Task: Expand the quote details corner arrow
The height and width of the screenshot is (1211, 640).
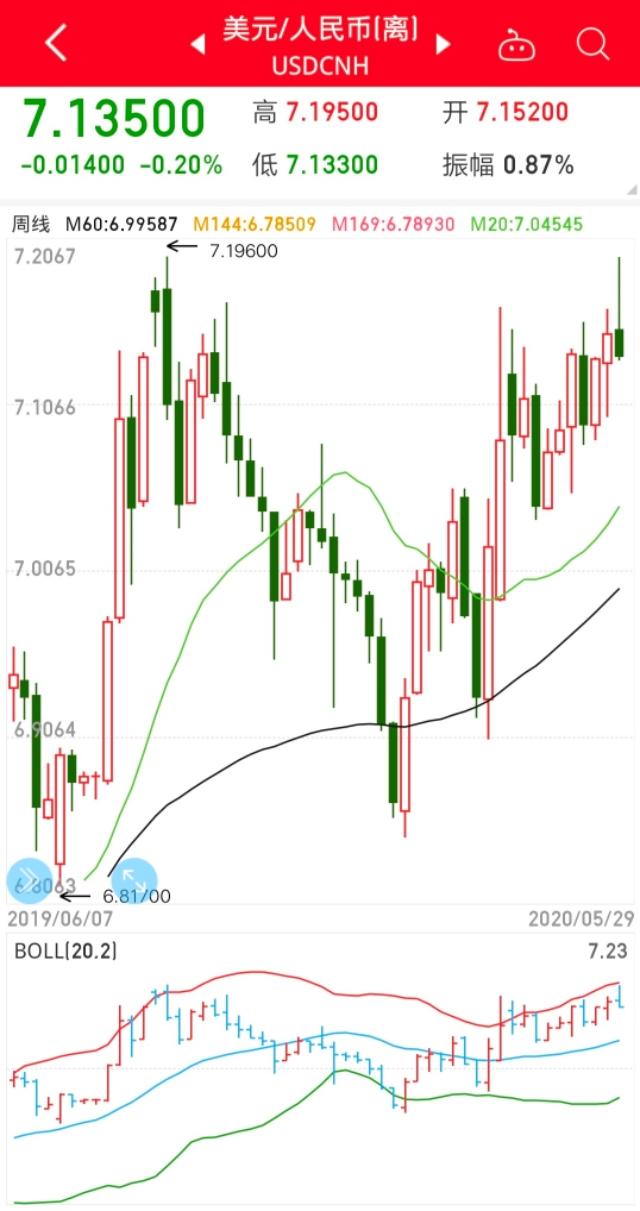Action: [631, 188]
